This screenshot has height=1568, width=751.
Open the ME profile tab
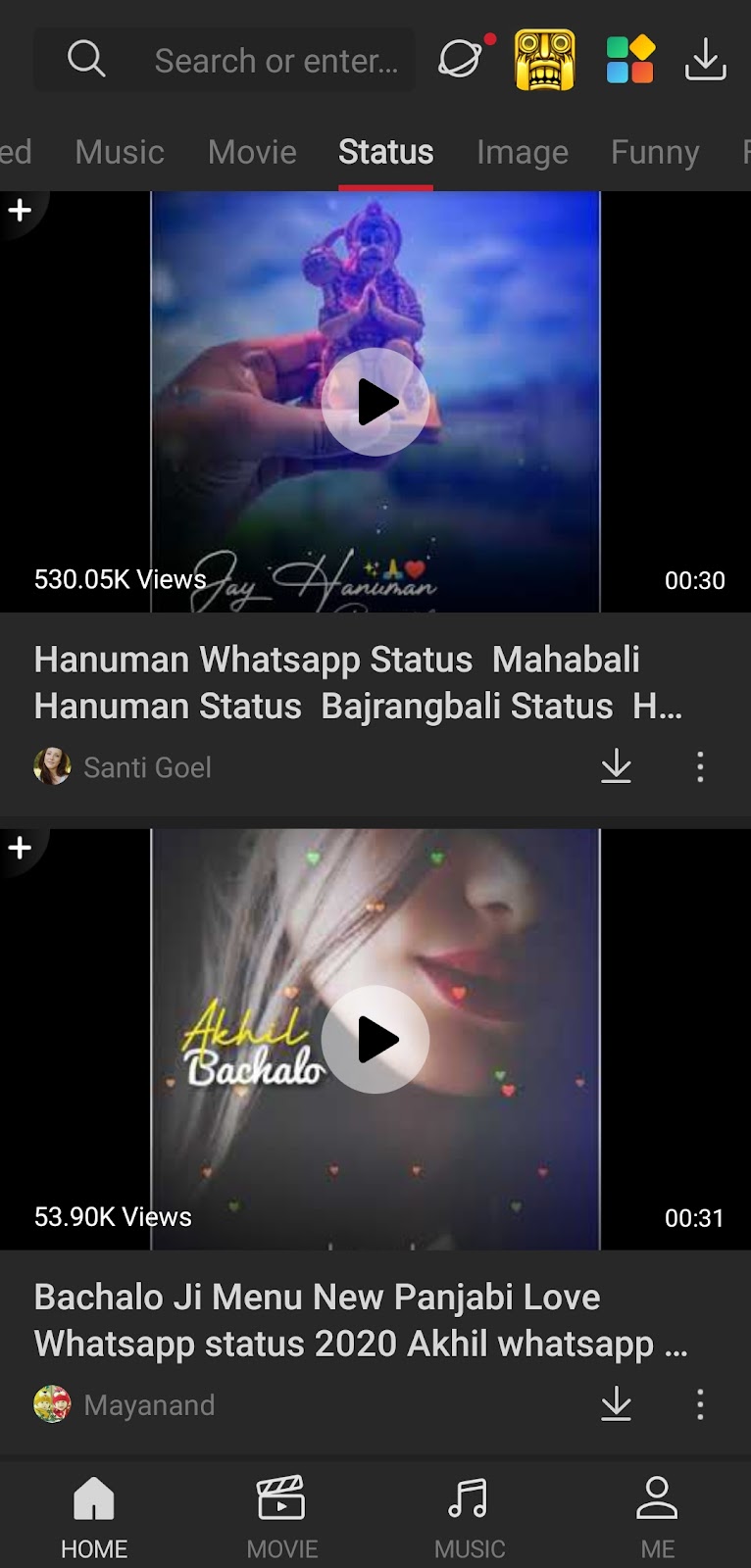coord(657,1516)
